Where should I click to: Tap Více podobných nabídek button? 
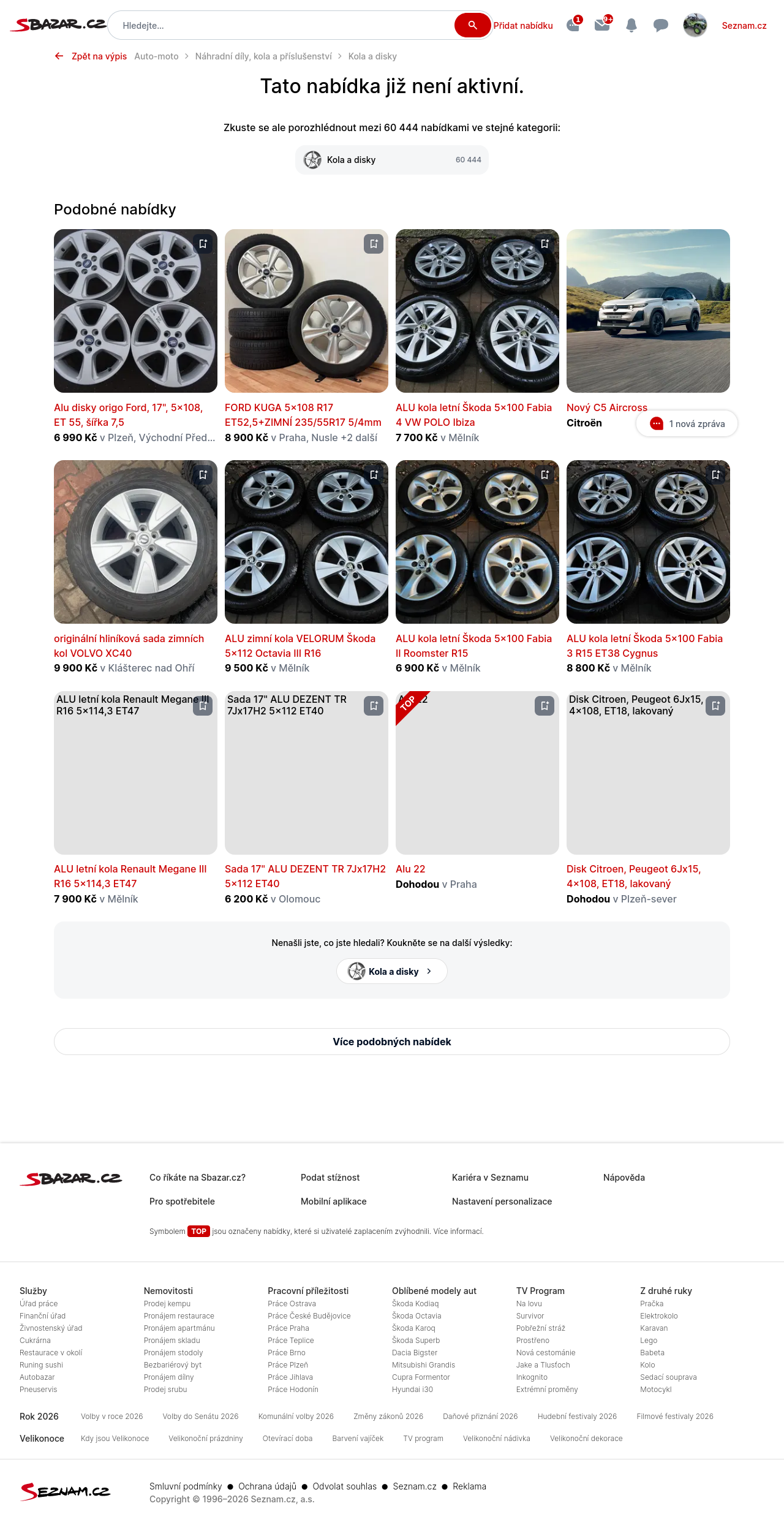(392, 1042)
